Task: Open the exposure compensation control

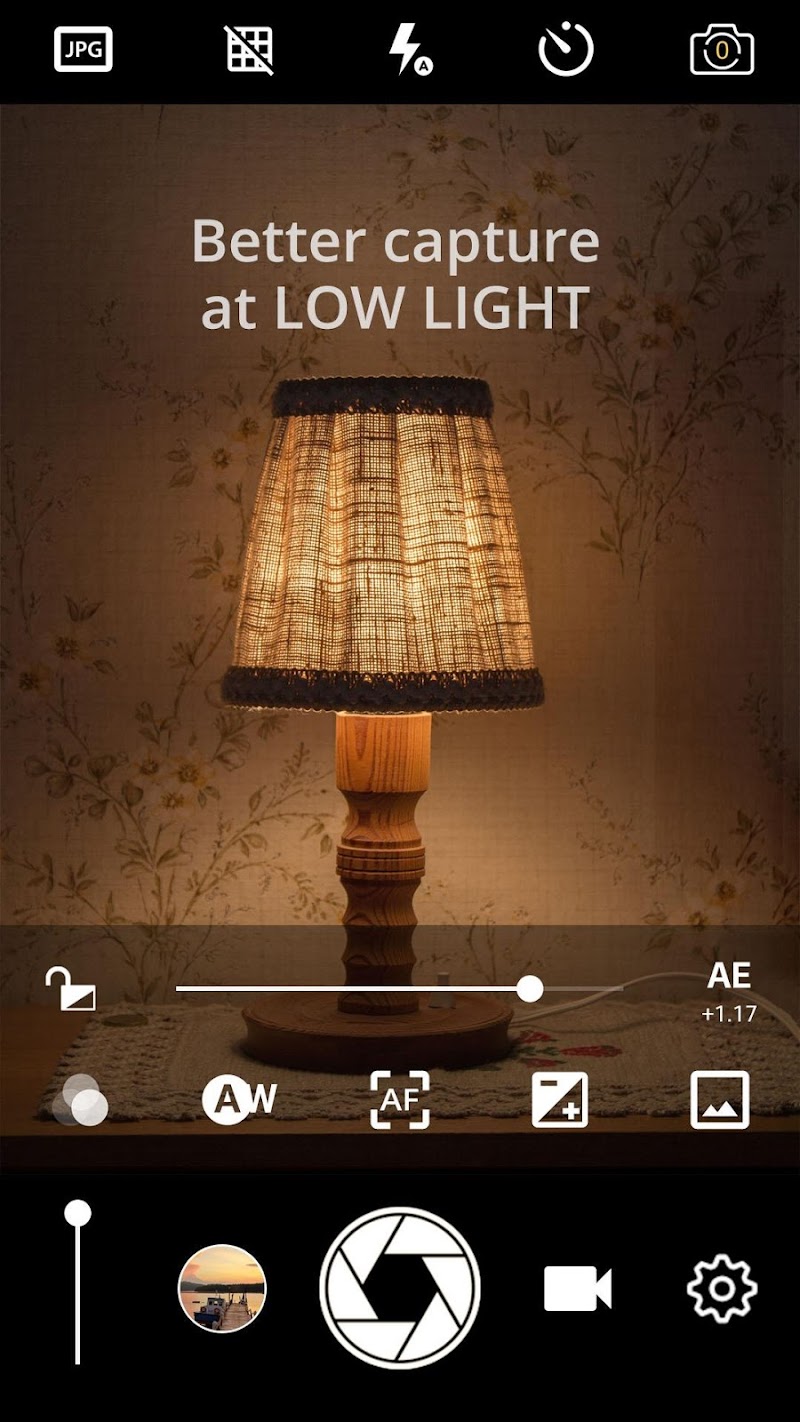Action: 560,1100
